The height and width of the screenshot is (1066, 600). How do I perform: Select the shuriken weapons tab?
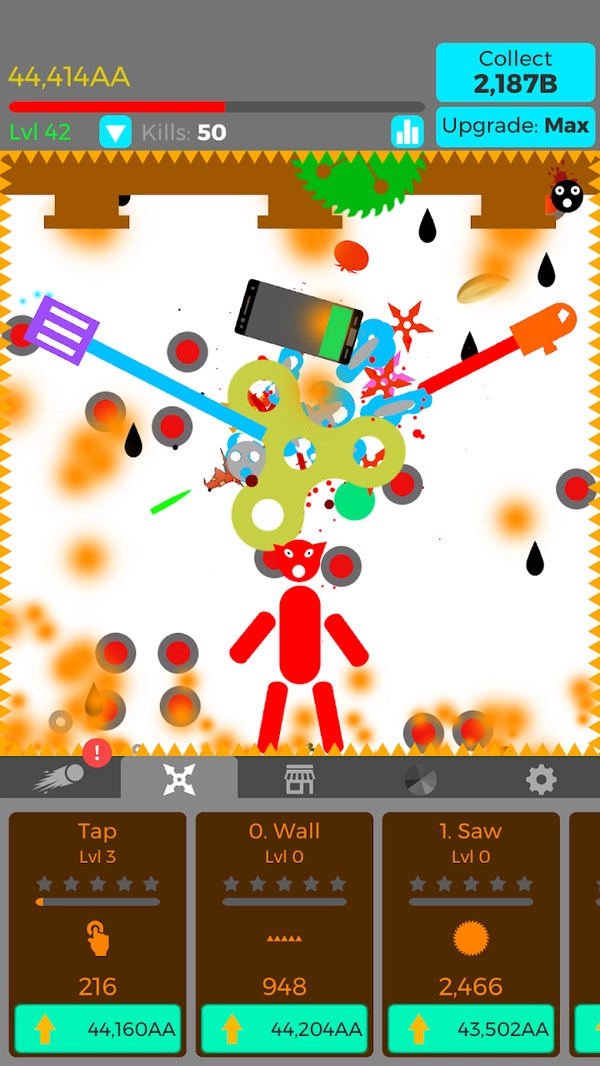[179, 779]
